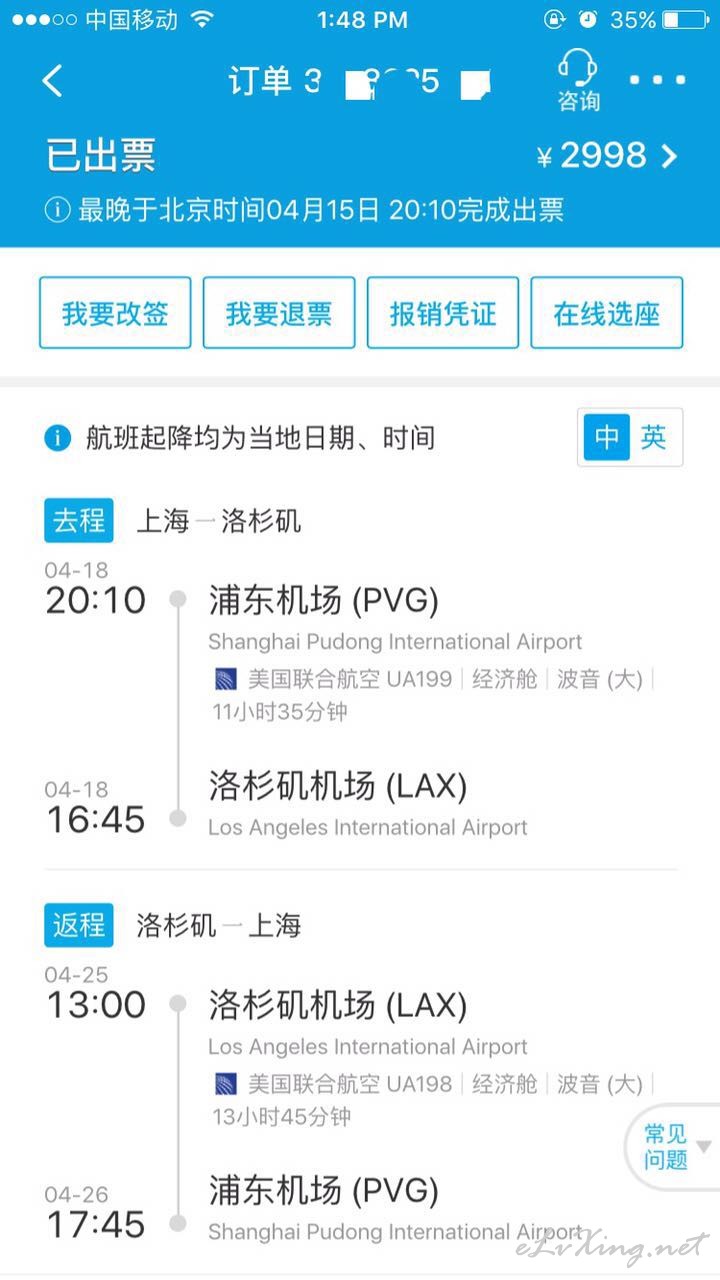Screen dimensions: 720x1280
Task: Open the three-dot overflow menu
Action: pos(657,80)
